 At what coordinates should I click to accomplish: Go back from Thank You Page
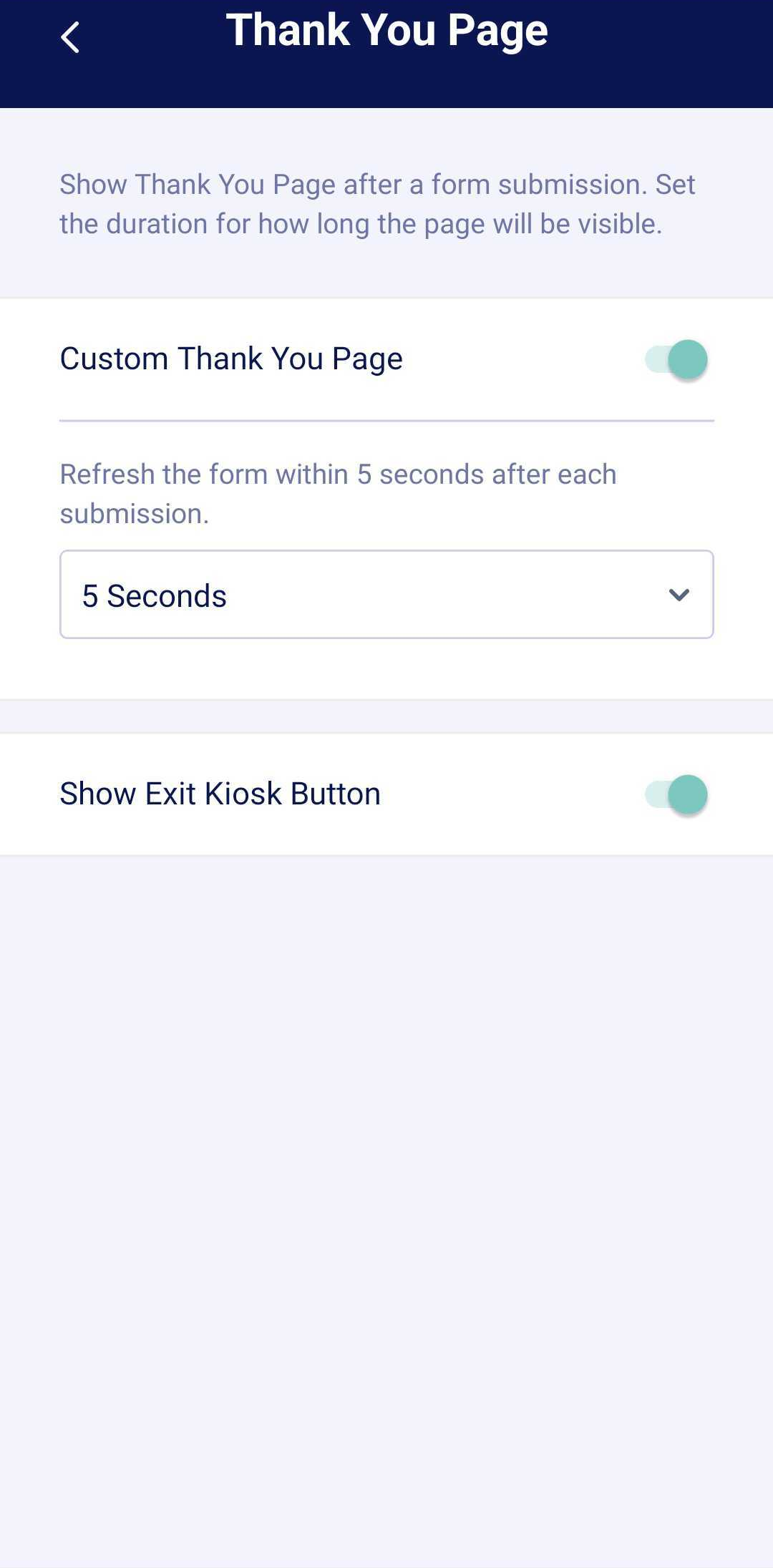69,37
